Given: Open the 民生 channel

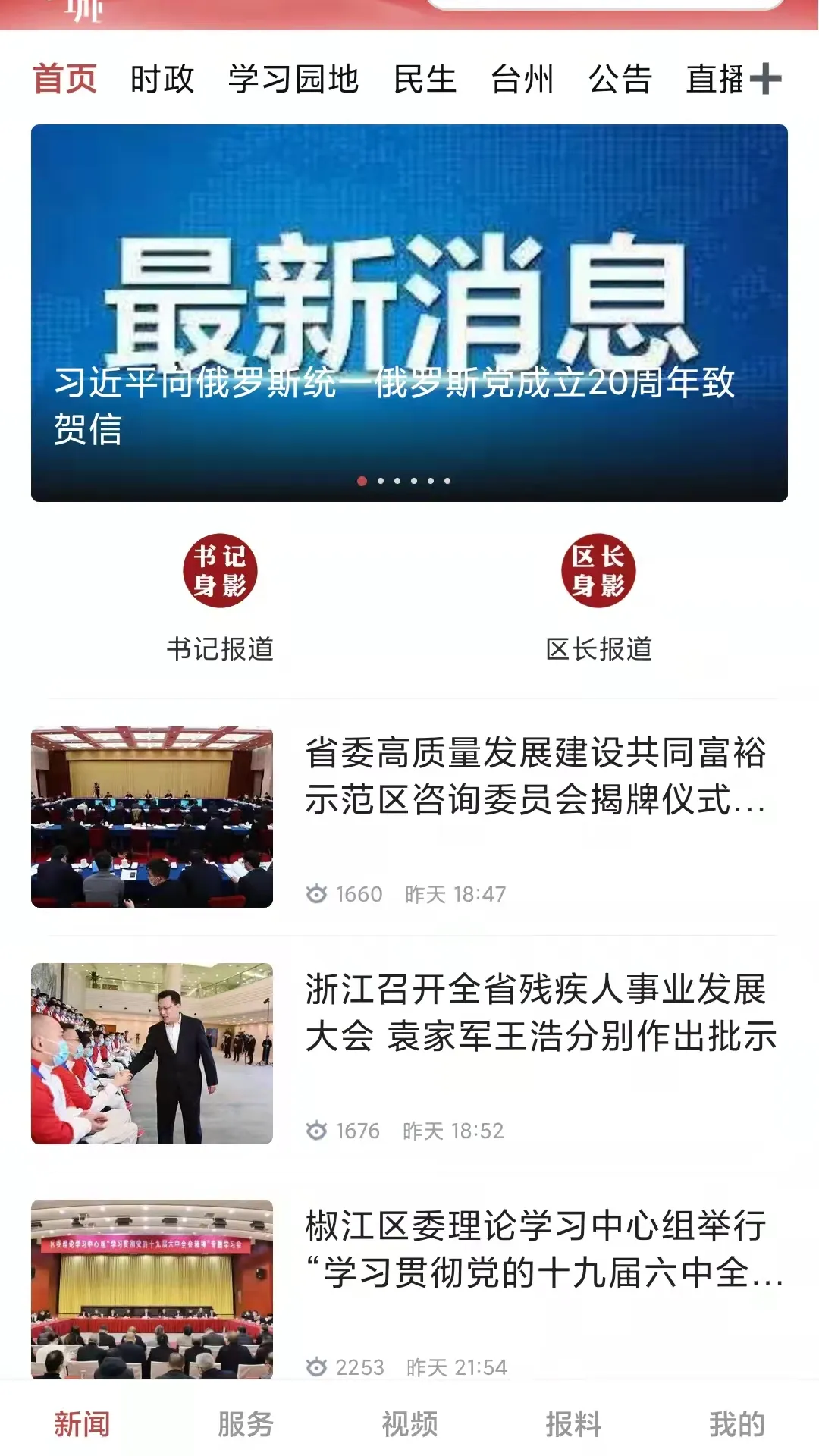Looking at the screenshot, I should click(425, 79).
